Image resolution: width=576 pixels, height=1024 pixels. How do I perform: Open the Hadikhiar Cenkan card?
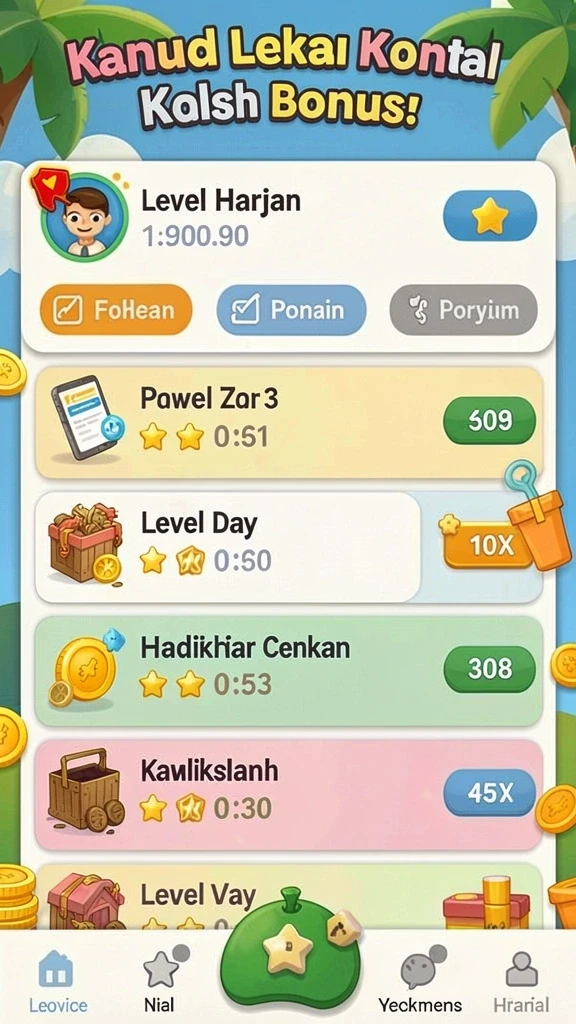click(289, 671)
